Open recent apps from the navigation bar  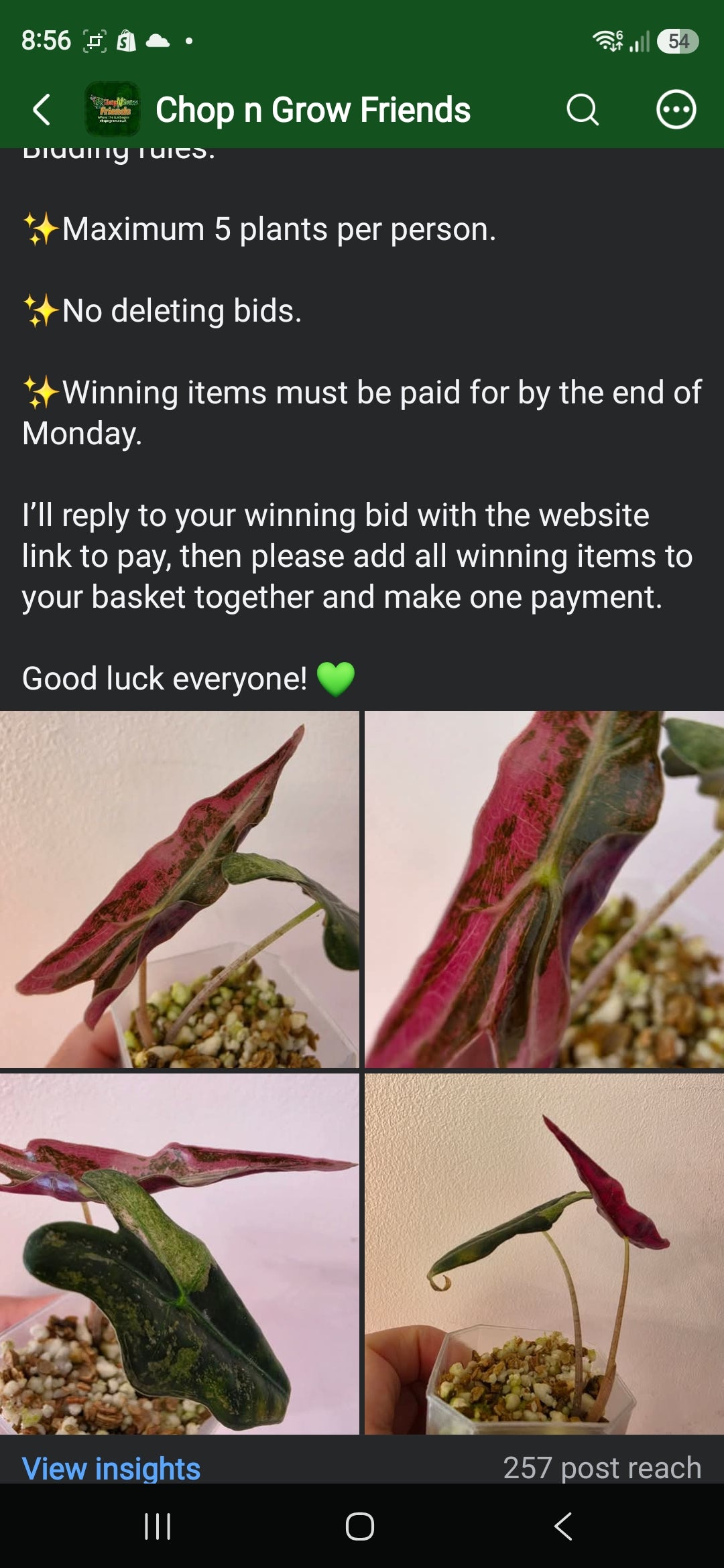[158, 1526]
